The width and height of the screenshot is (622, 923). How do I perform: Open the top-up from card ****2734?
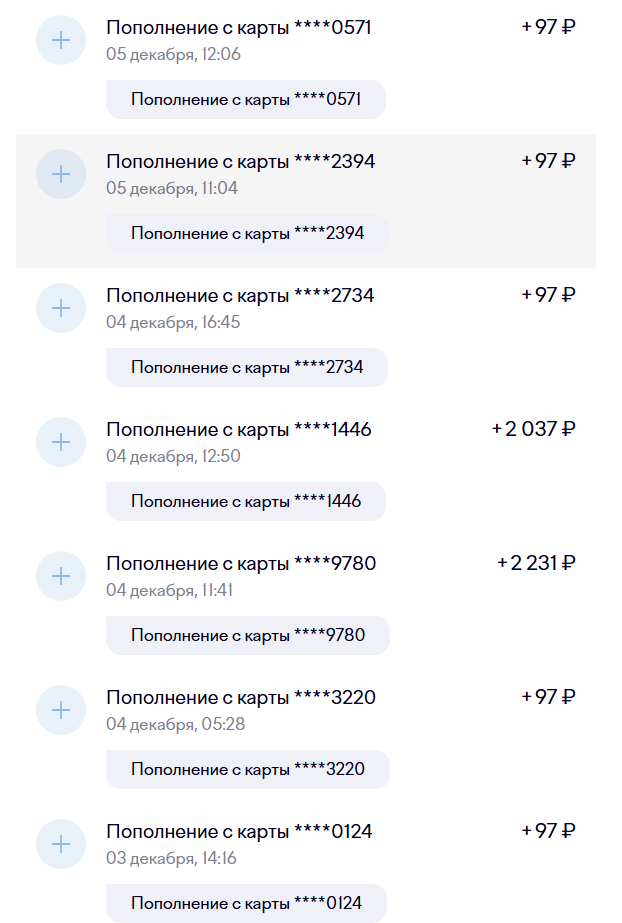(241, 296)
